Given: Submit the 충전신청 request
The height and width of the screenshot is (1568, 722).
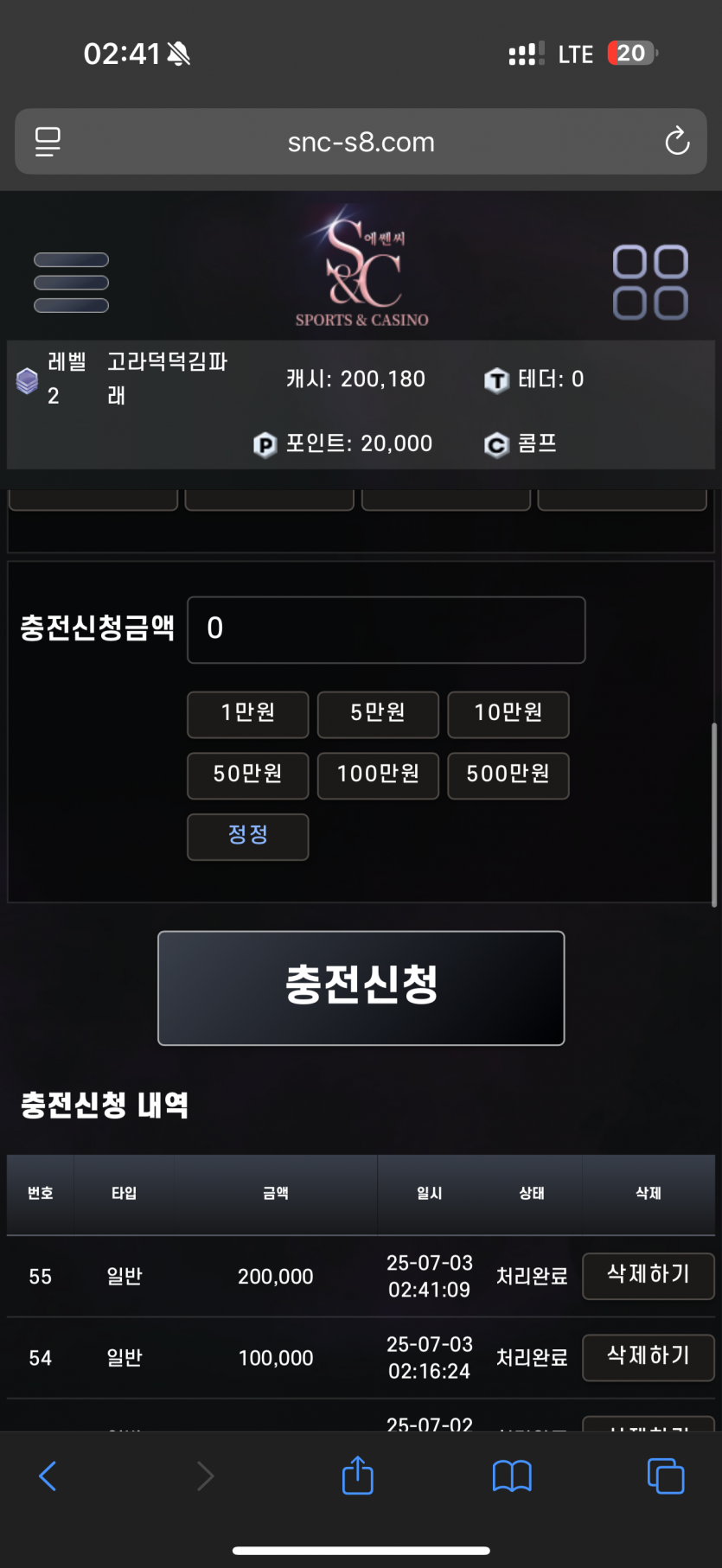Looking at the screenshot, I should coord(361,988).
